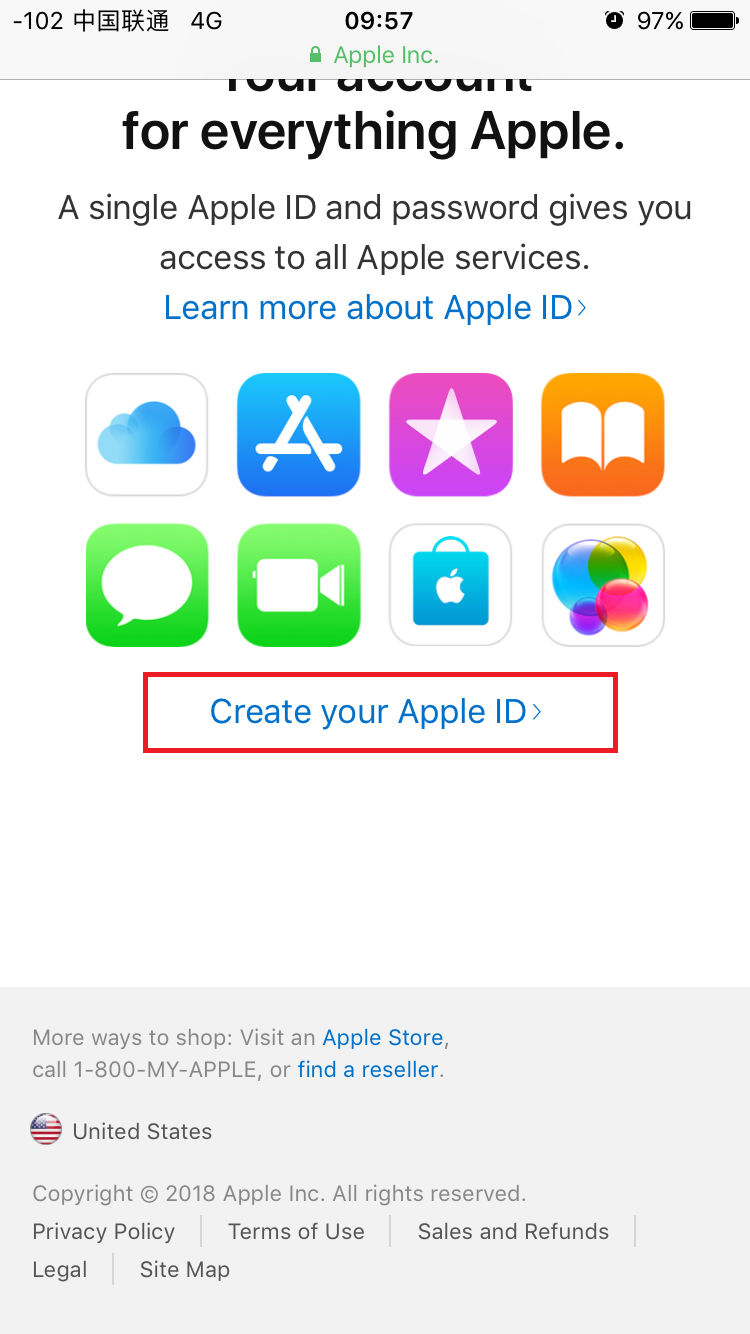Tap the Apple Inc. address bar
Image resolution: width=750 pixels, height=1334 pixels.
pos(374,55)
